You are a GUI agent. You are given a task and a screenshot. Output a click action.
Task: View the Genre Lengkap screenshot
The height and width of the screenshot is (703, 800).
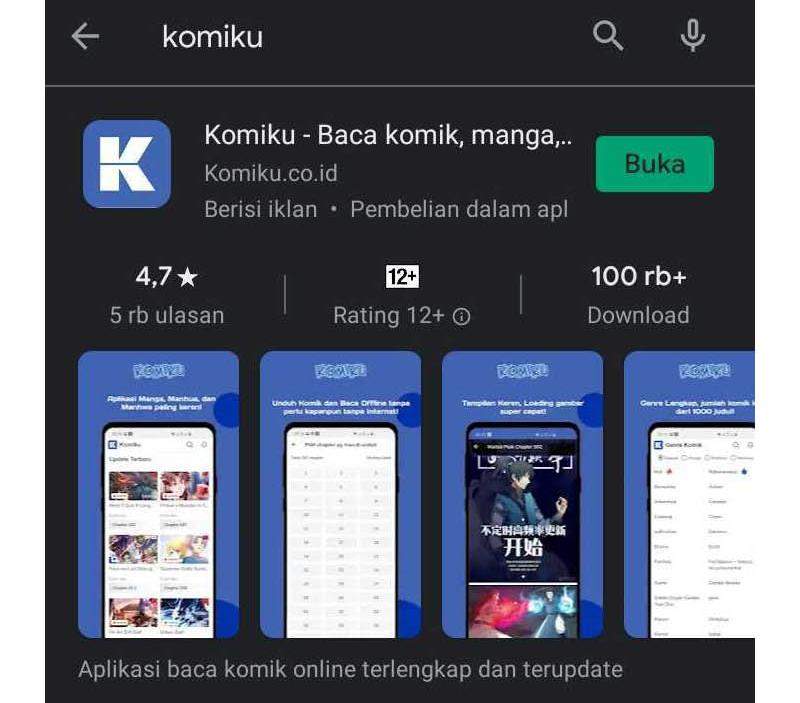690,494
